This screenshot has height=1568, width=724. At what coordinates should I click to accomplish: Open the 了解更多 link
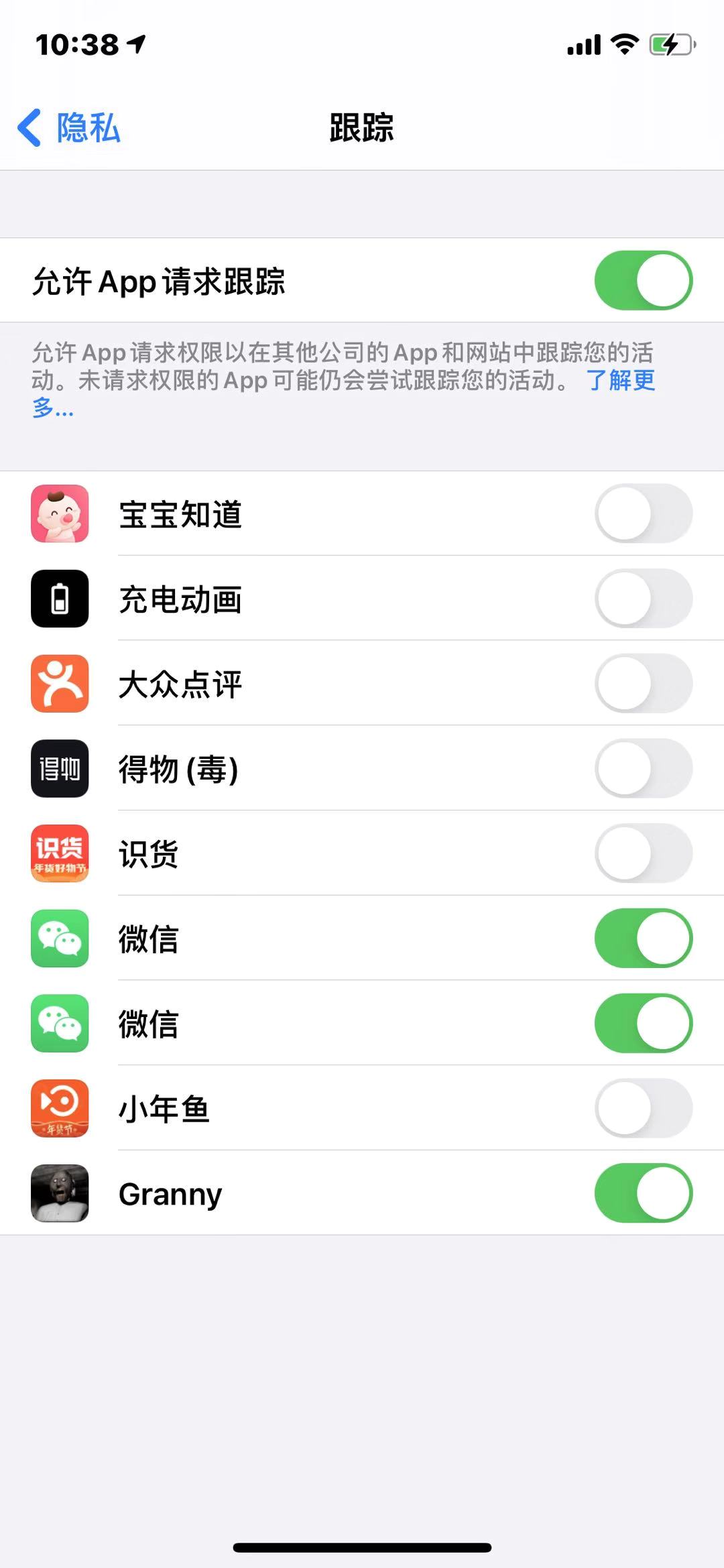pos(620,380)
